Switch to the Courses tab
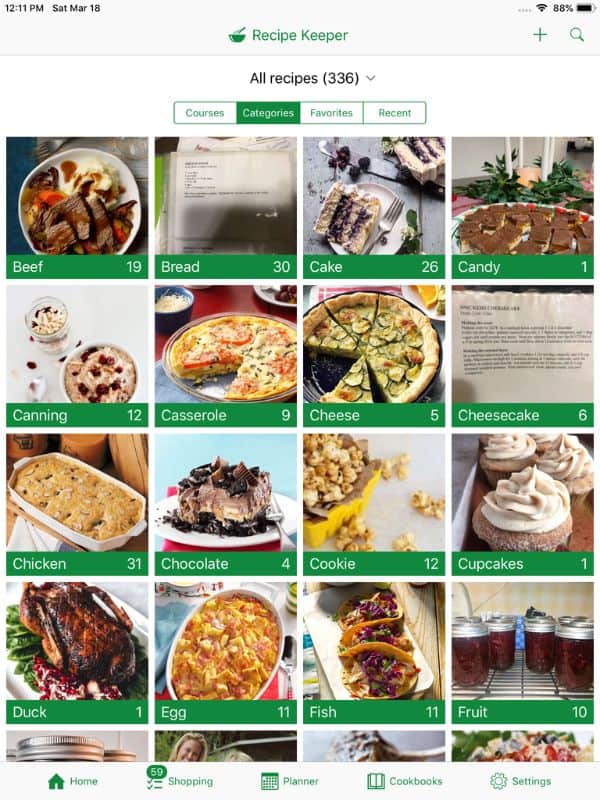Viewport: 600px width, 800px height. (205, 113)
